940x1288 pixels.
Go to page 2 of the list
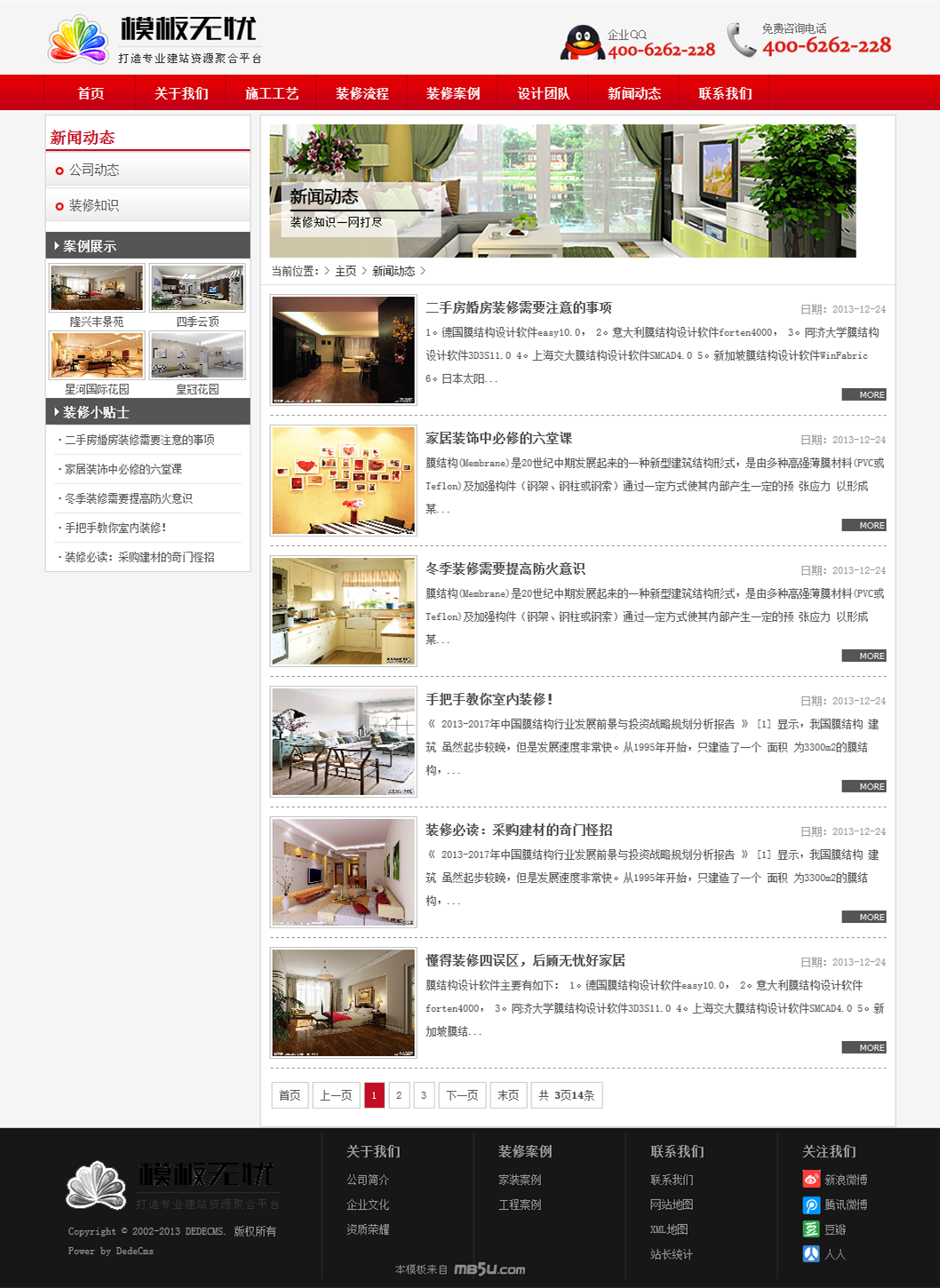point(399,1095)
